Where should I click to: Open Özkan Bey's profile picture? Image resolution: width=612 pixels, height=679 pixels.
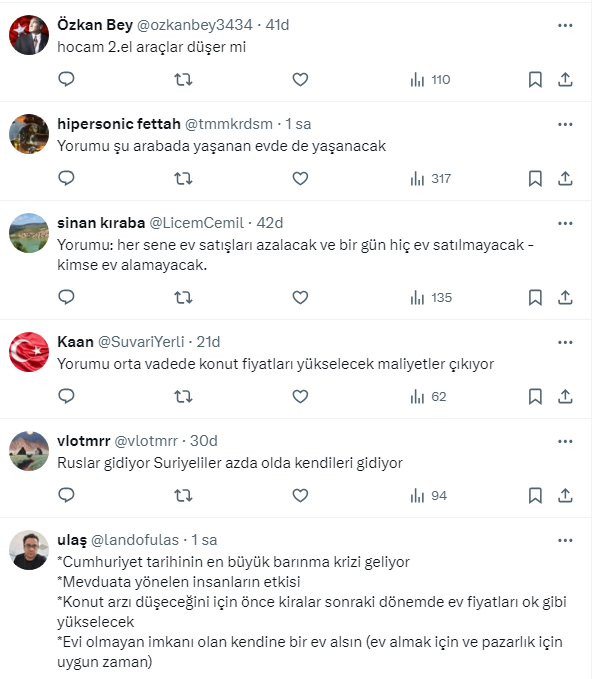click(x=29, y=35)
